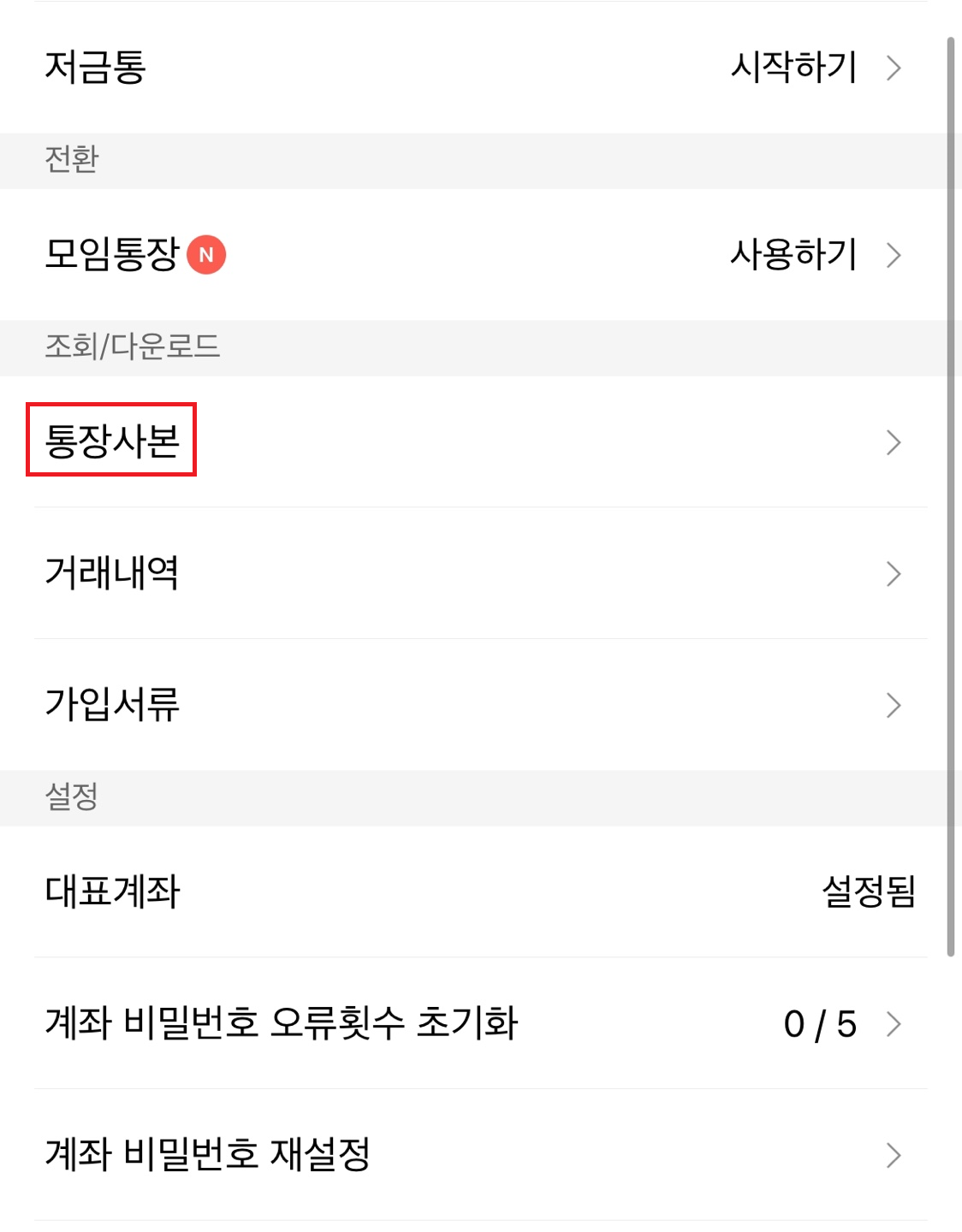Tap the chevron beside 계좌 비밀번호 재설정
Viewport: 962px width, 1232px height.
tap(894, 1155)
